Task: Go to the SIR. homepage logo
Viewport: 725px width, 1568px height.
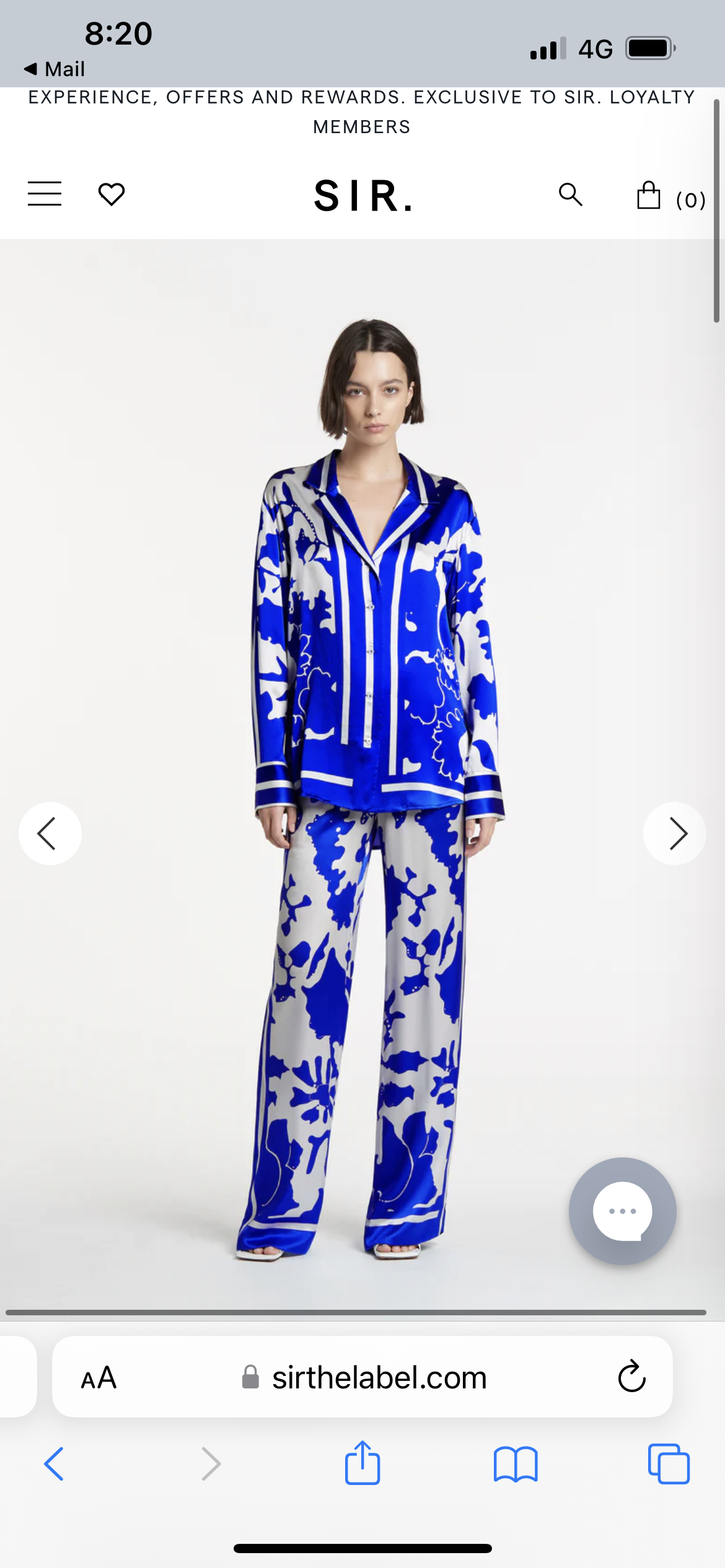Action: coord(363,196)
